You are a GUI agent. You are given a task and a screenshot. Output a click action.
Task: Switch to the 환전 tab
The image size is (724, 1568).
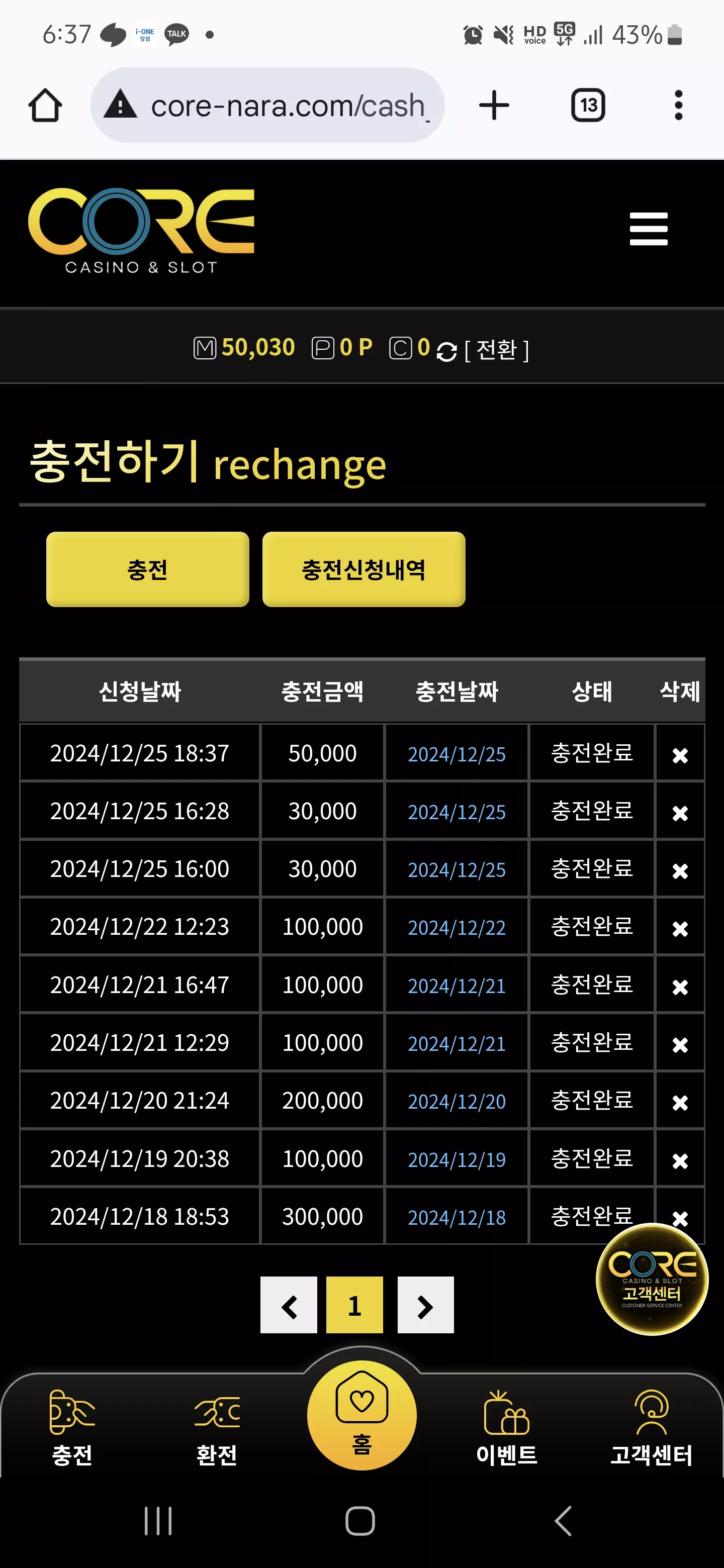pos(217,1427)
